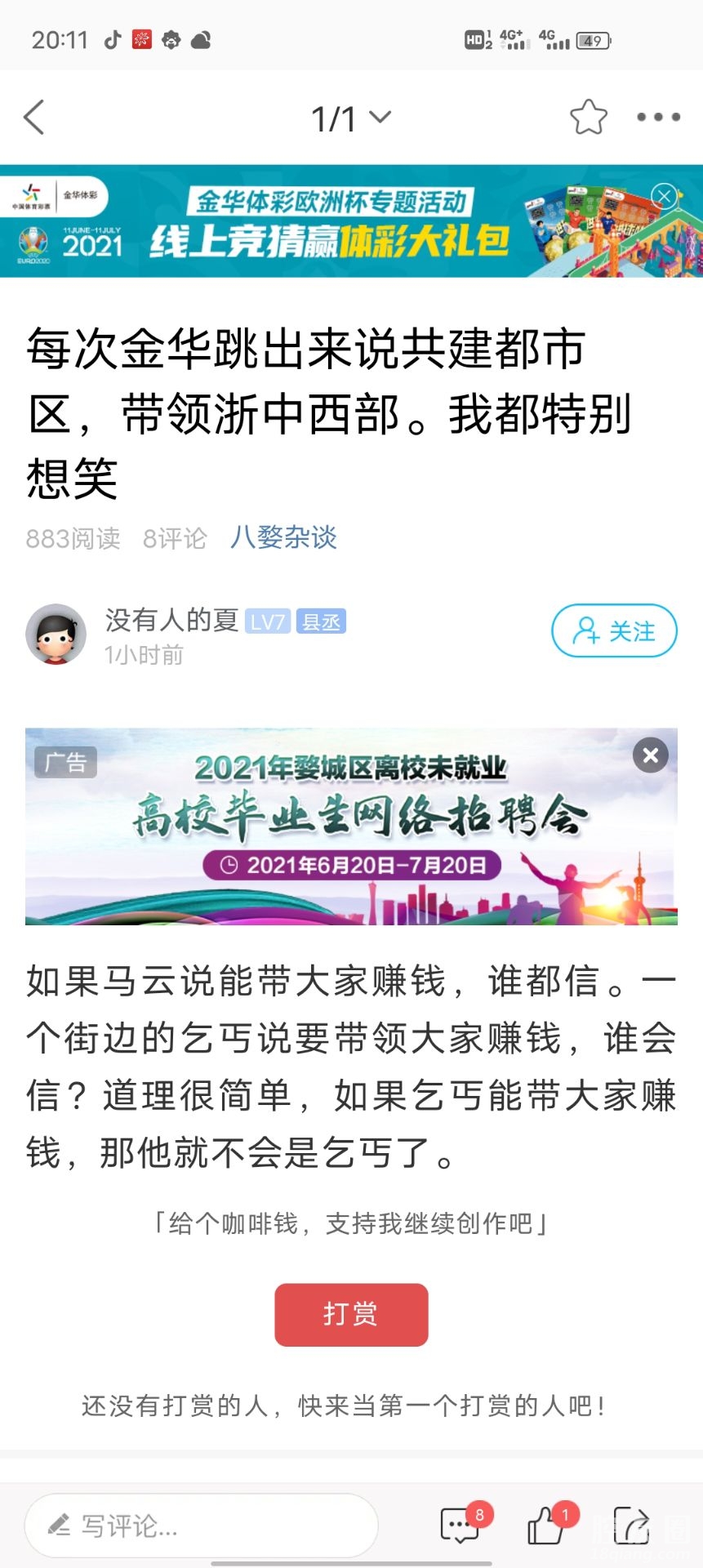Like this post with thumbs-up
The image size is (703, 1568).
click(x=546, y=1525)
